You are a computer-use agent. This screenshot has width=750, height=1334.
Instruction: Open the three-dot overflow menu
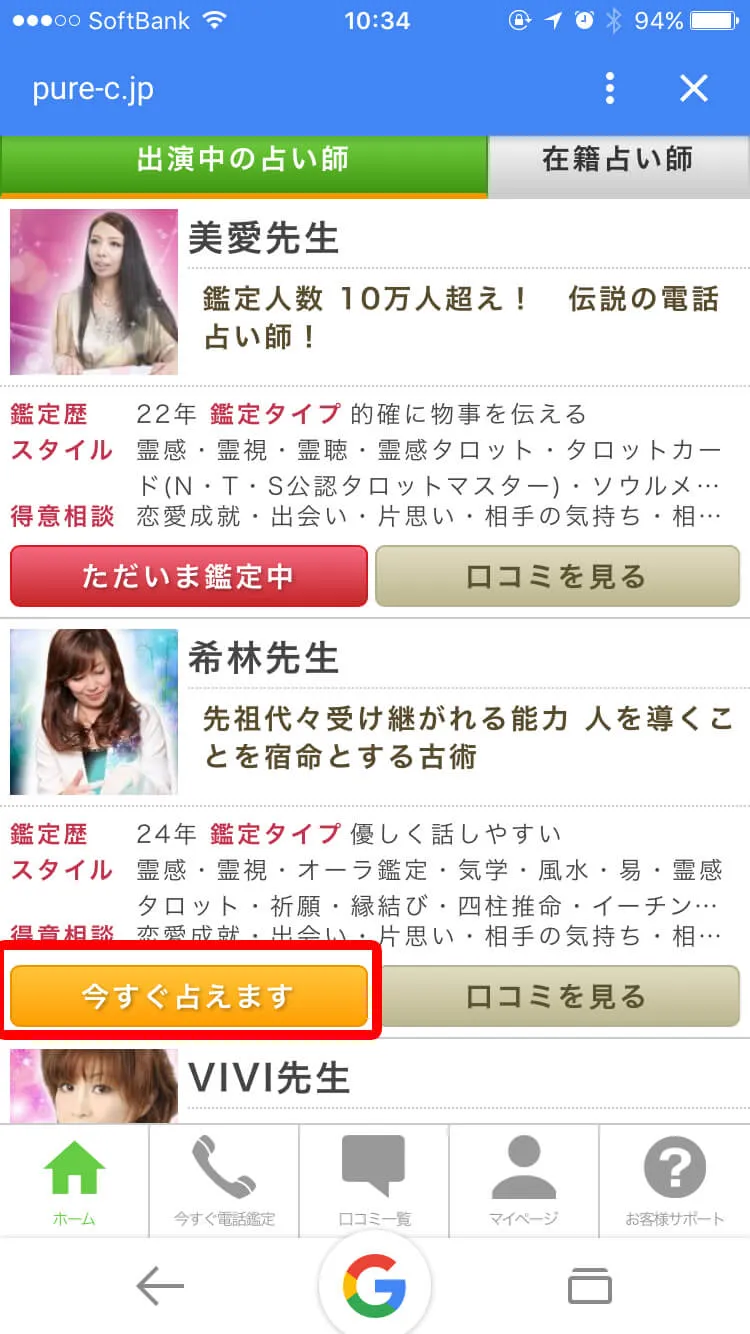click(610, 89)
